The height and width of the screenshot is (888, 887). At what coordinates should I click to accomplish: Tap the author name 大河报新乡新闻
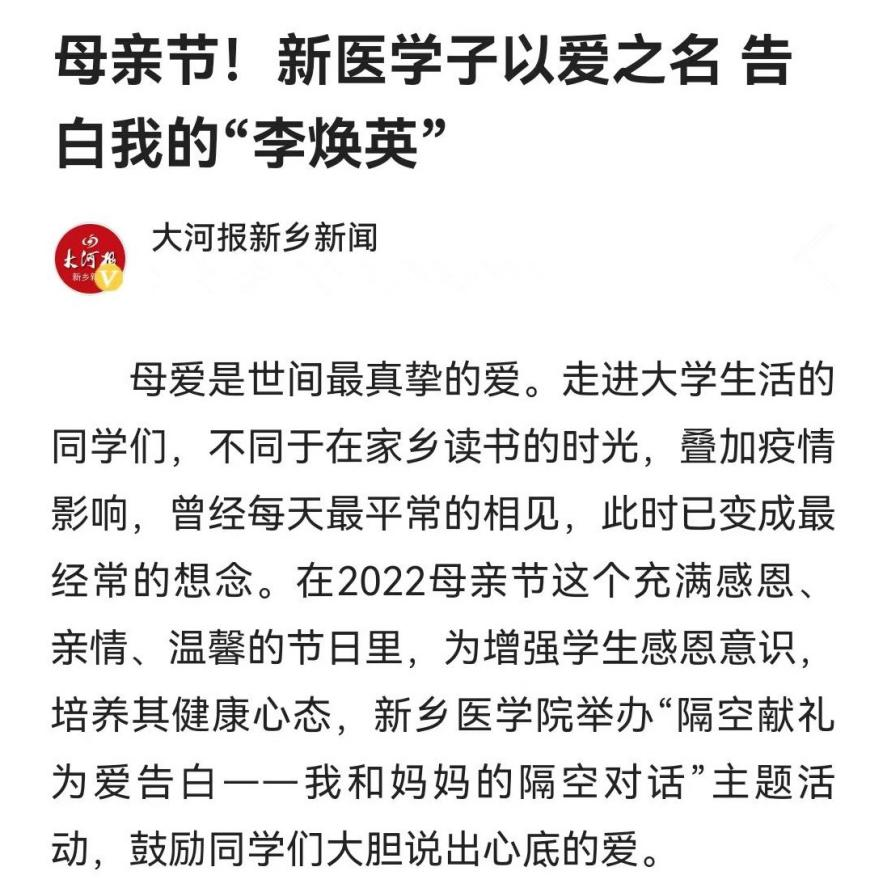coord(263,237)
